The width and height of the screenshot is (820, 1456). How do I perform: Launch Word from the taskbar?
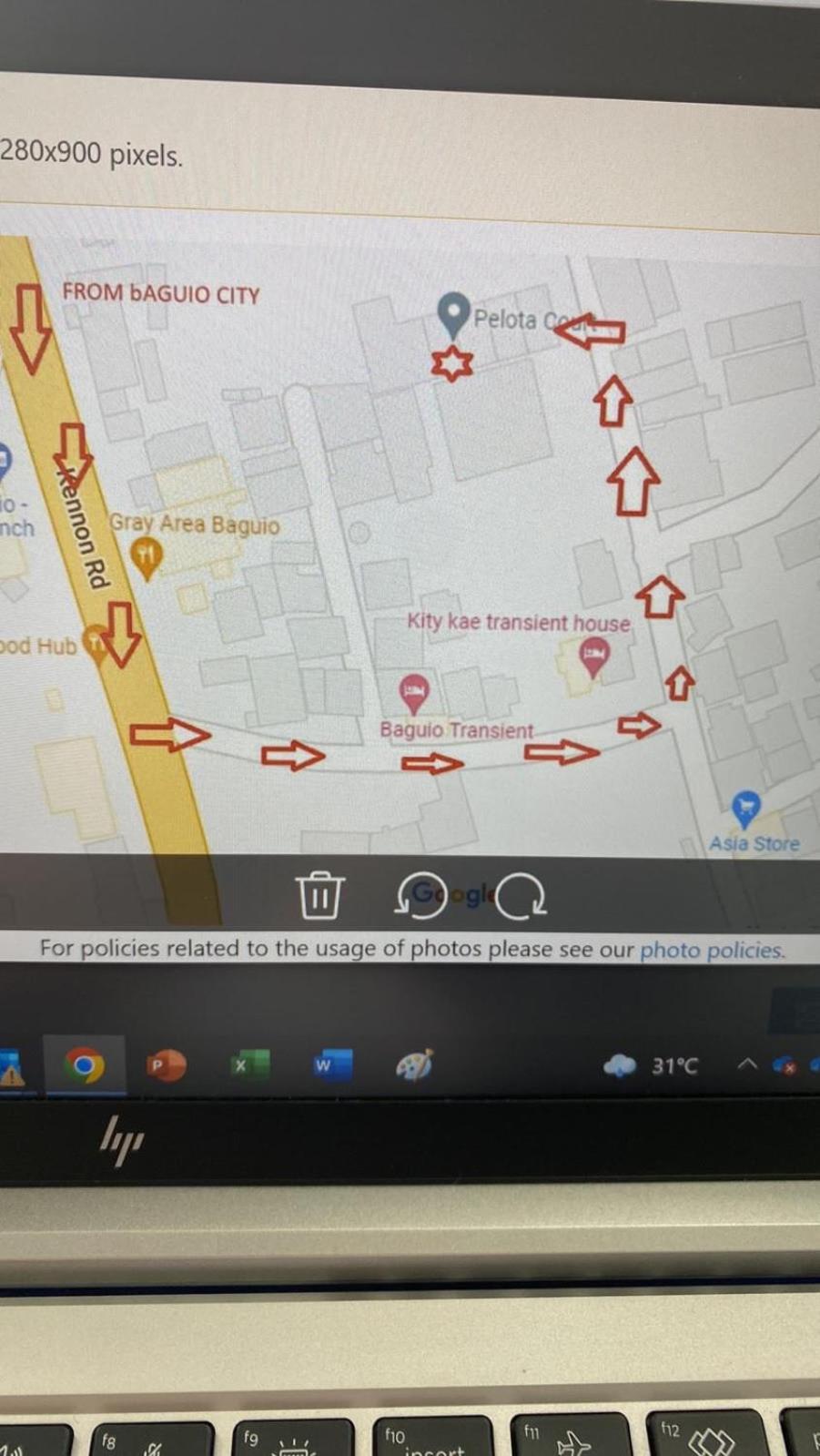[x=329, y=1064]
